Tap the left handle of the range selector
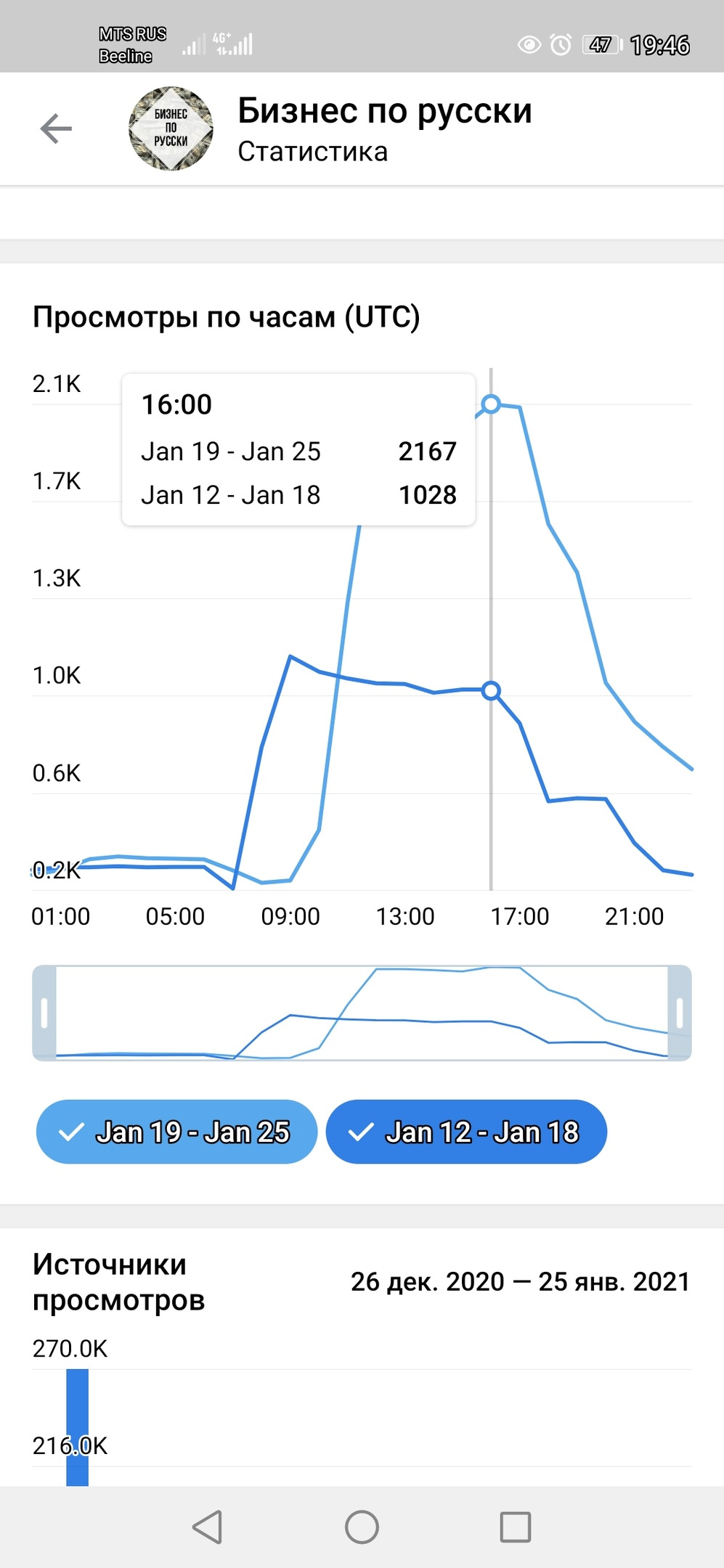 [x=44, y=1013]
